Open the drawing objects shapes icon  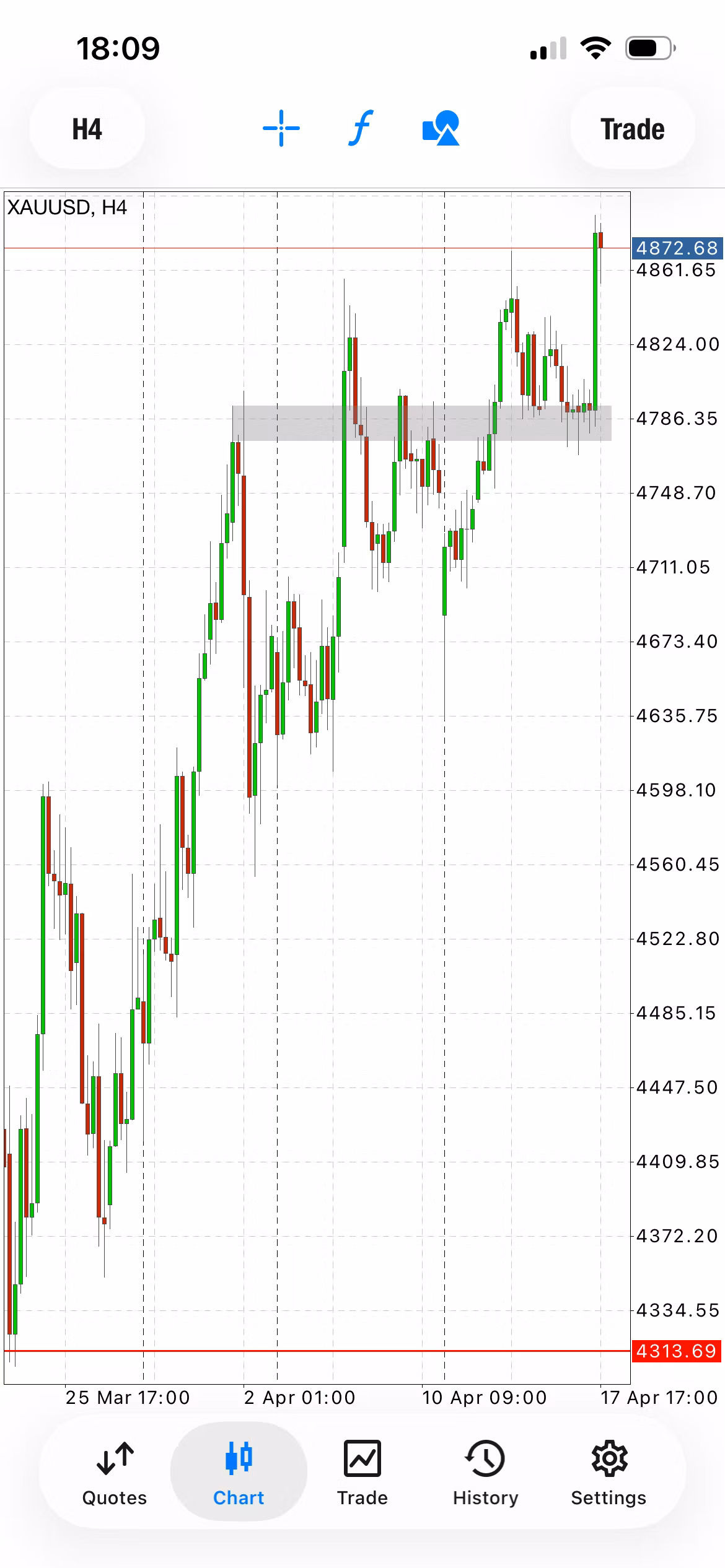[441, 128]
